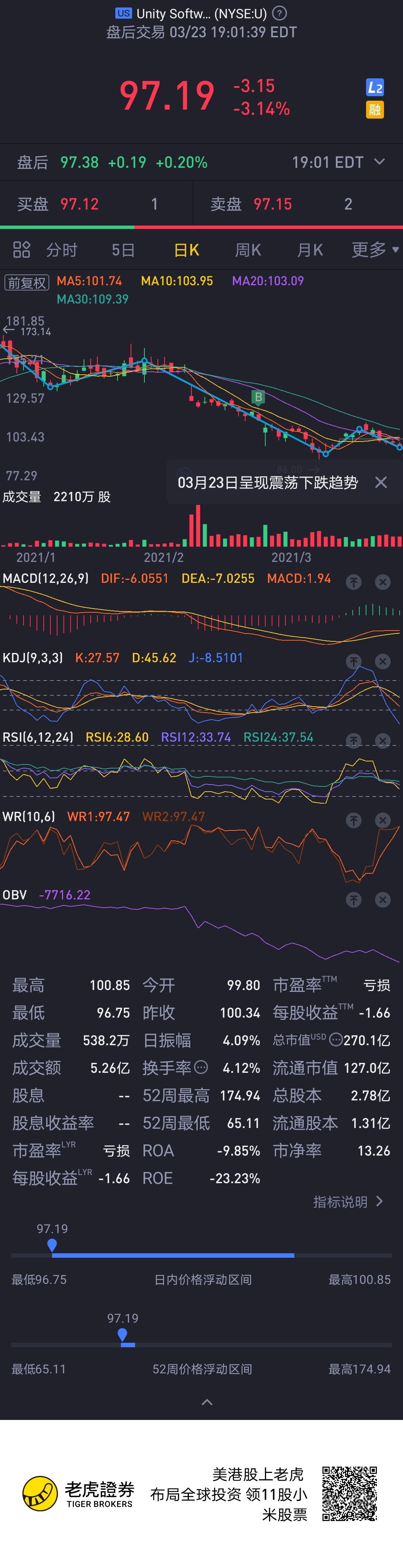The height and width of the screenshot is (1568, 403).
Task: Pin the KDJ indicator to top
Action: [354, 662]
